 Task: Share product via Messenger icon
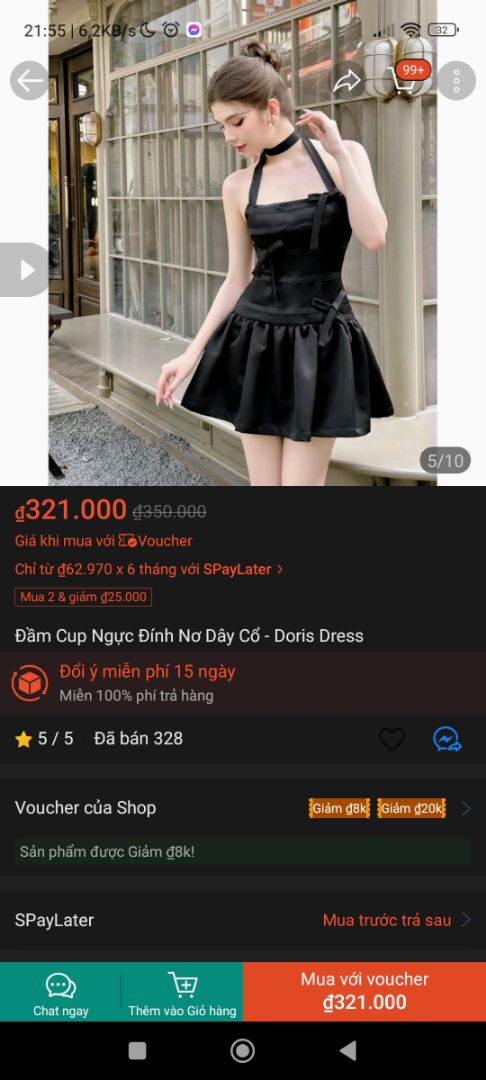(x=447, y=739)
